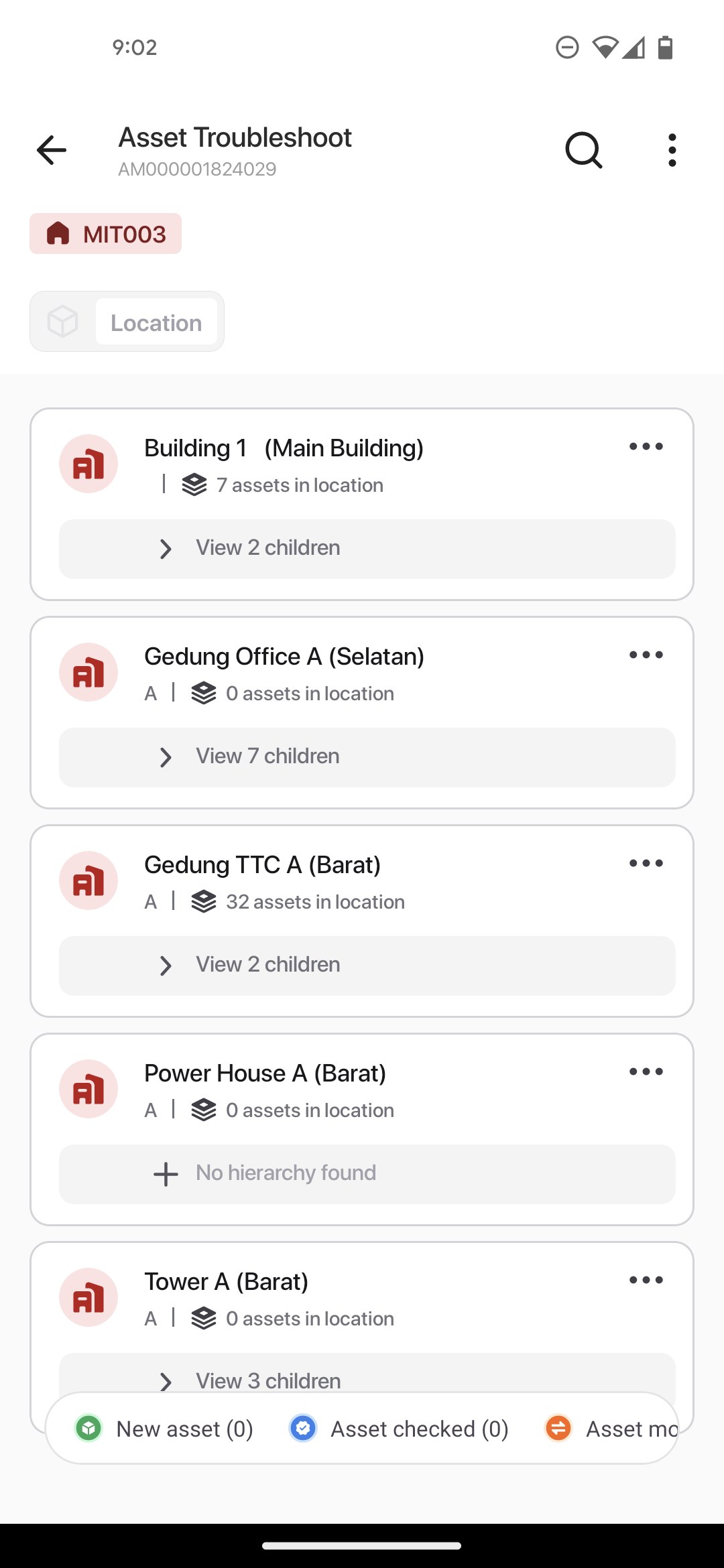Open the app bar overflow menu
This screenshot has height=1568, width=724.
coord(672,150)
